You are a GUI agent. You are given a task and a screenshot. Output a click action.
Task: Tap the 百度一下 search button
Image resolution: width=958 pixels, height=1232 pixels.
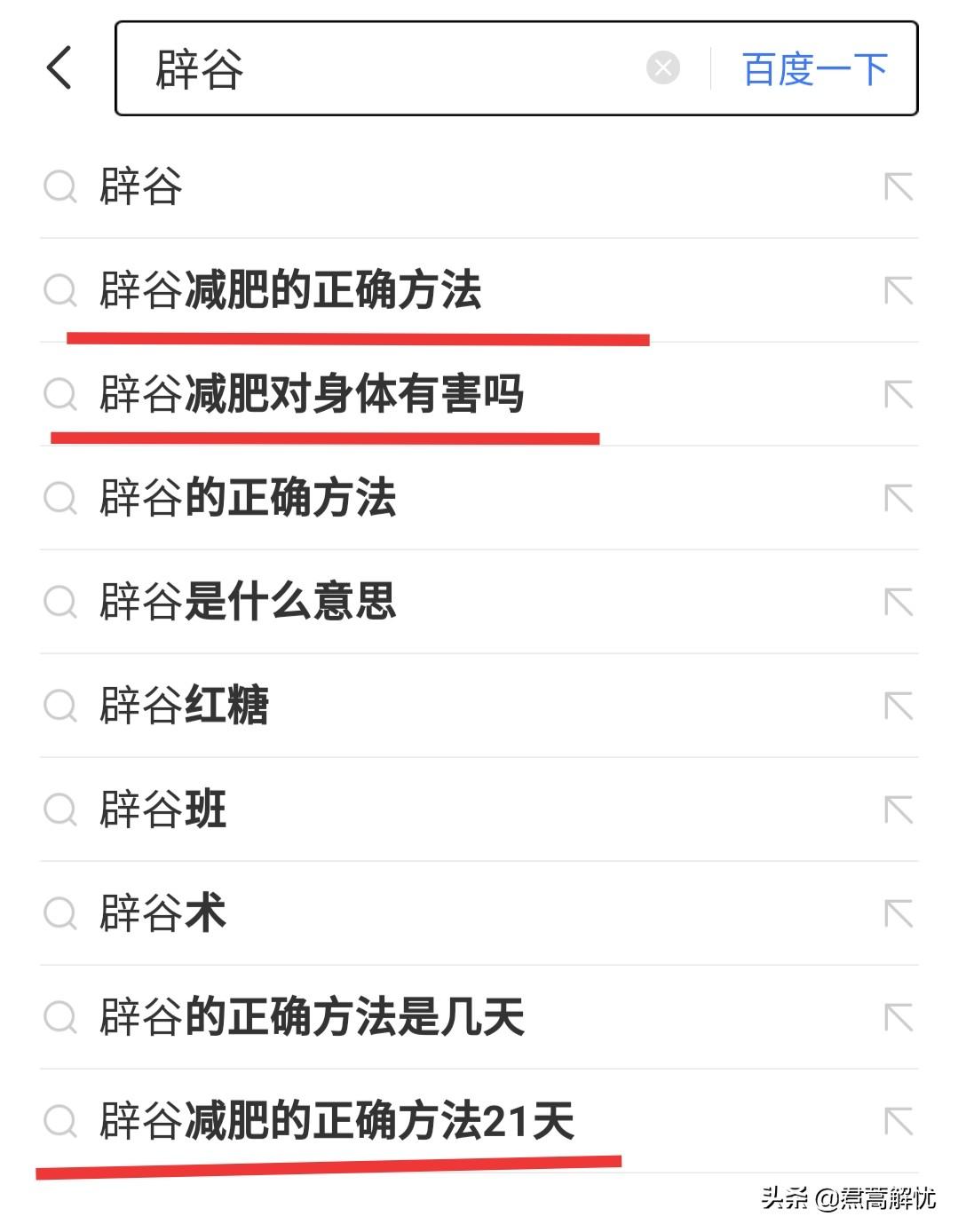tap(814, 69)
